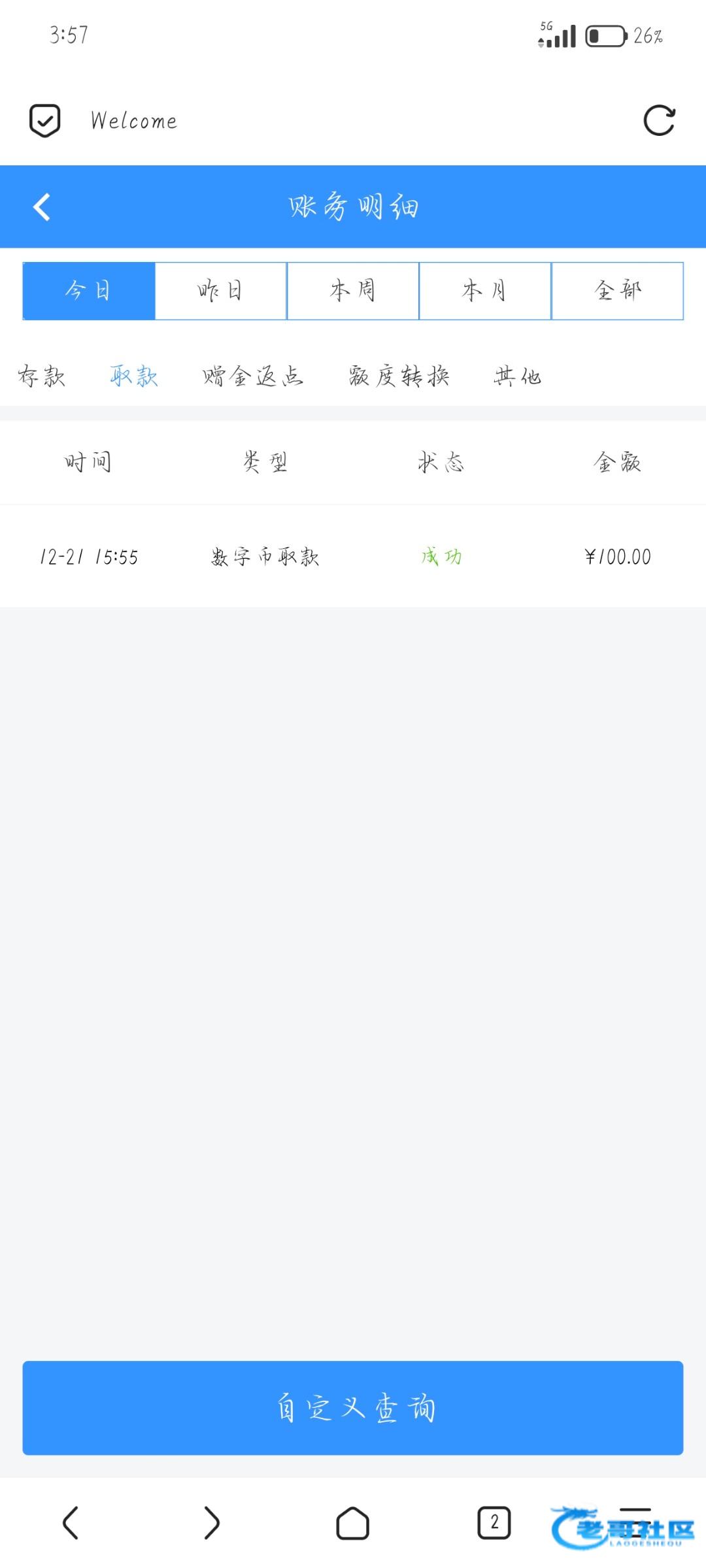Image resolution: width=706 pixels, height=1568 pixels.
Task: Navigate back in the browser toolbar
Action: [x=71, y=1523]
